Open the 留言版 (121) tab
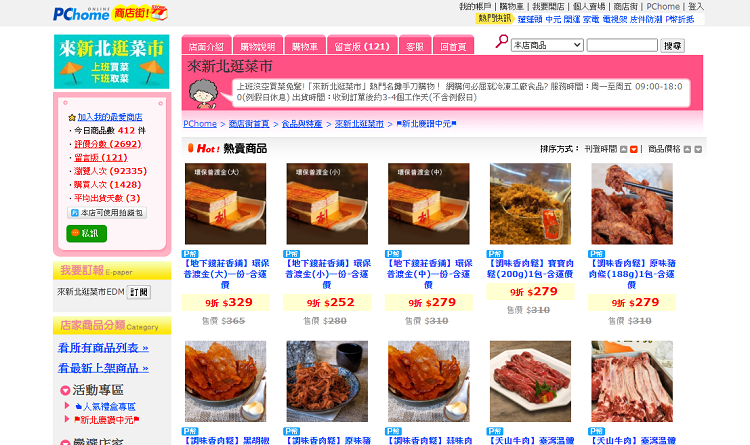750x445 pixels. [x=361, y=46]
